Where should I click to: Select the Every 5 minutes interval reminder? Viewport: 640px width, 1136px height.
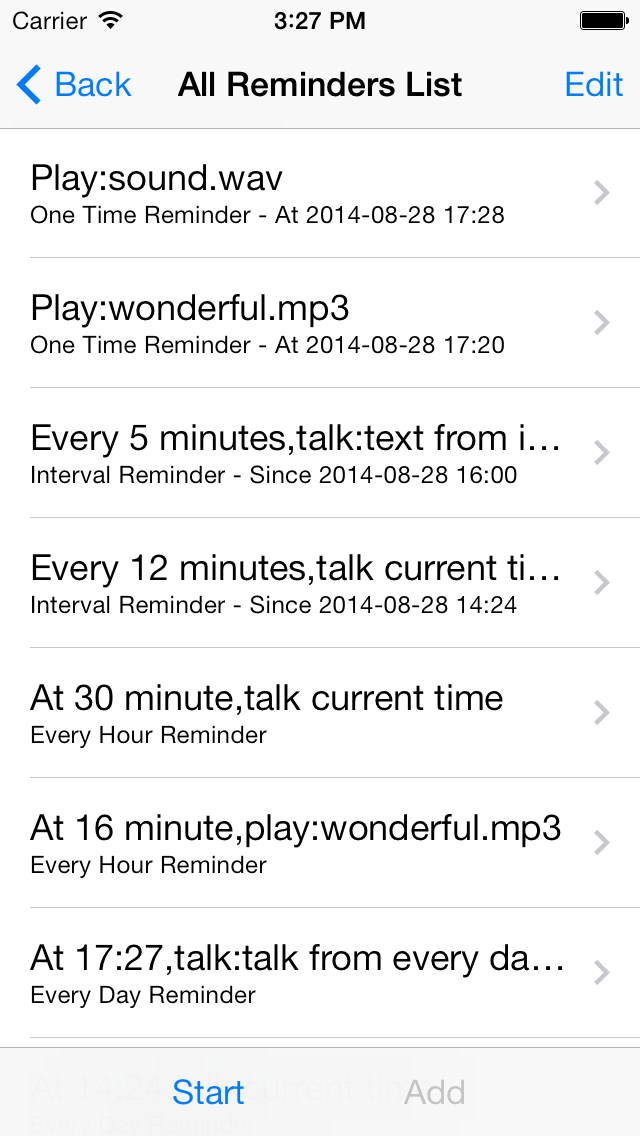point(320,453)
